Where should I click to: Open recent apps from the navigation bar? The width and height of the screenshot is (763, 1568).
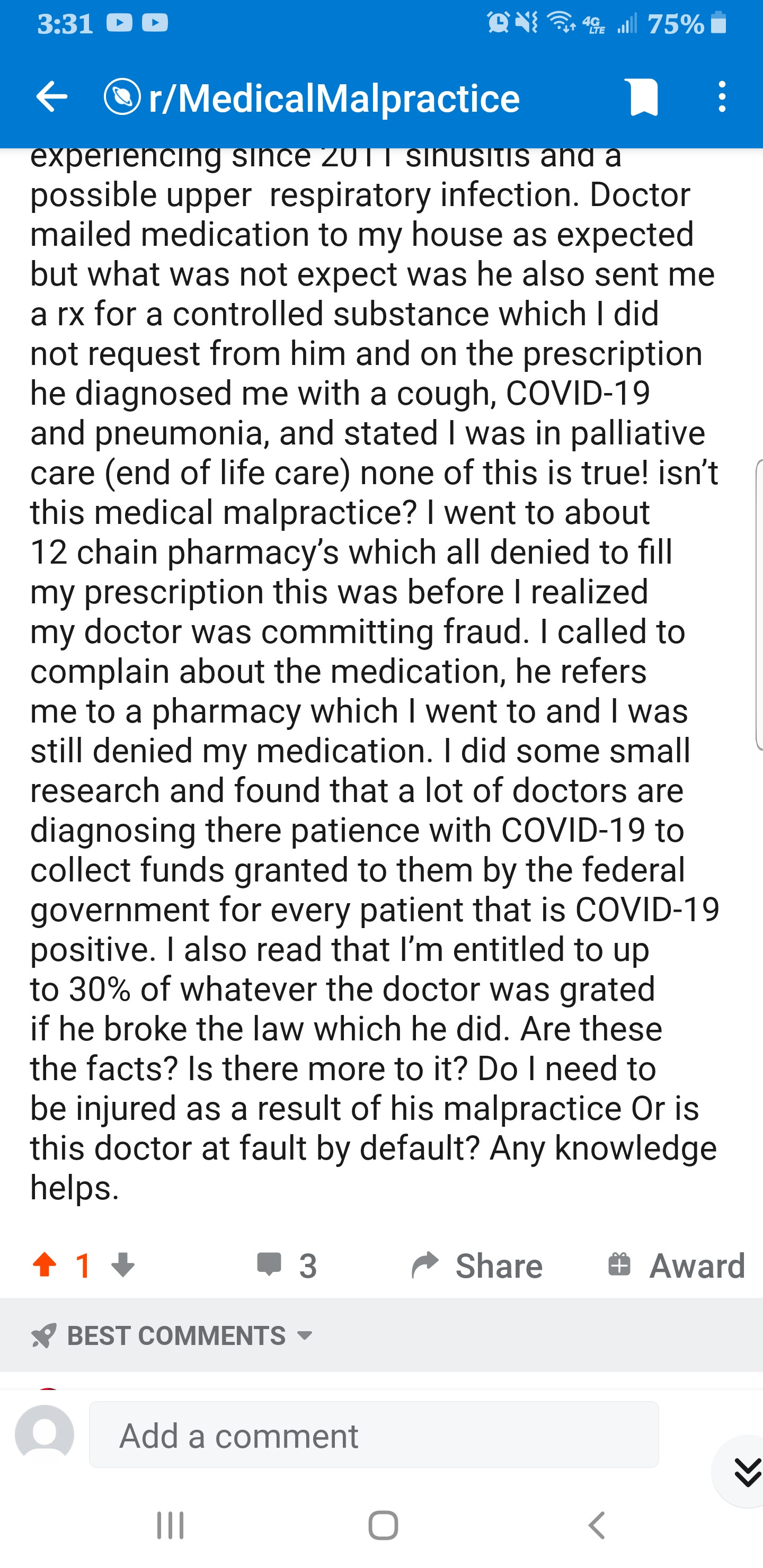[170, 1526]
